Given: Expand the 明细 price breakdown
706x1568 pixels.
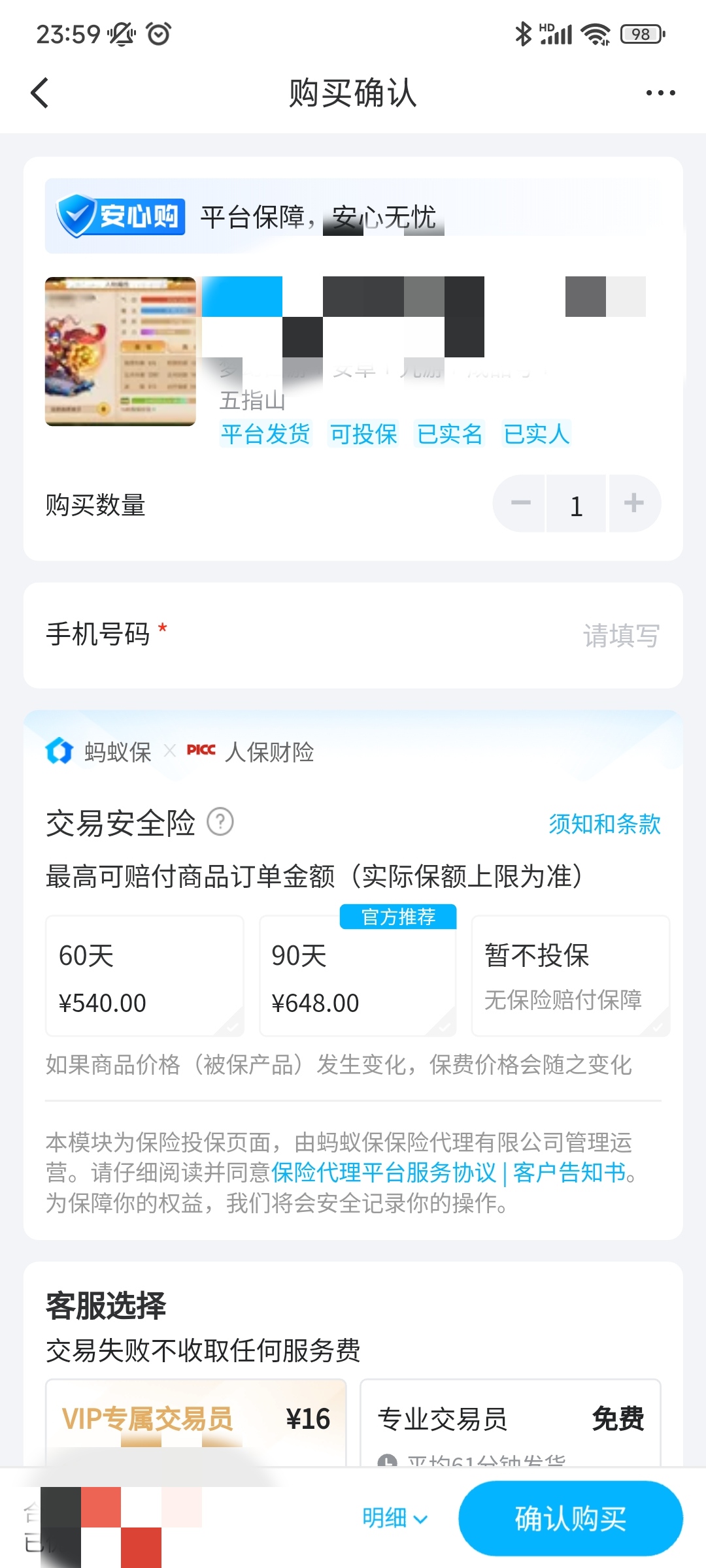Looking at the screenshot, I should pyautogui.click(x=395, y=1518).
